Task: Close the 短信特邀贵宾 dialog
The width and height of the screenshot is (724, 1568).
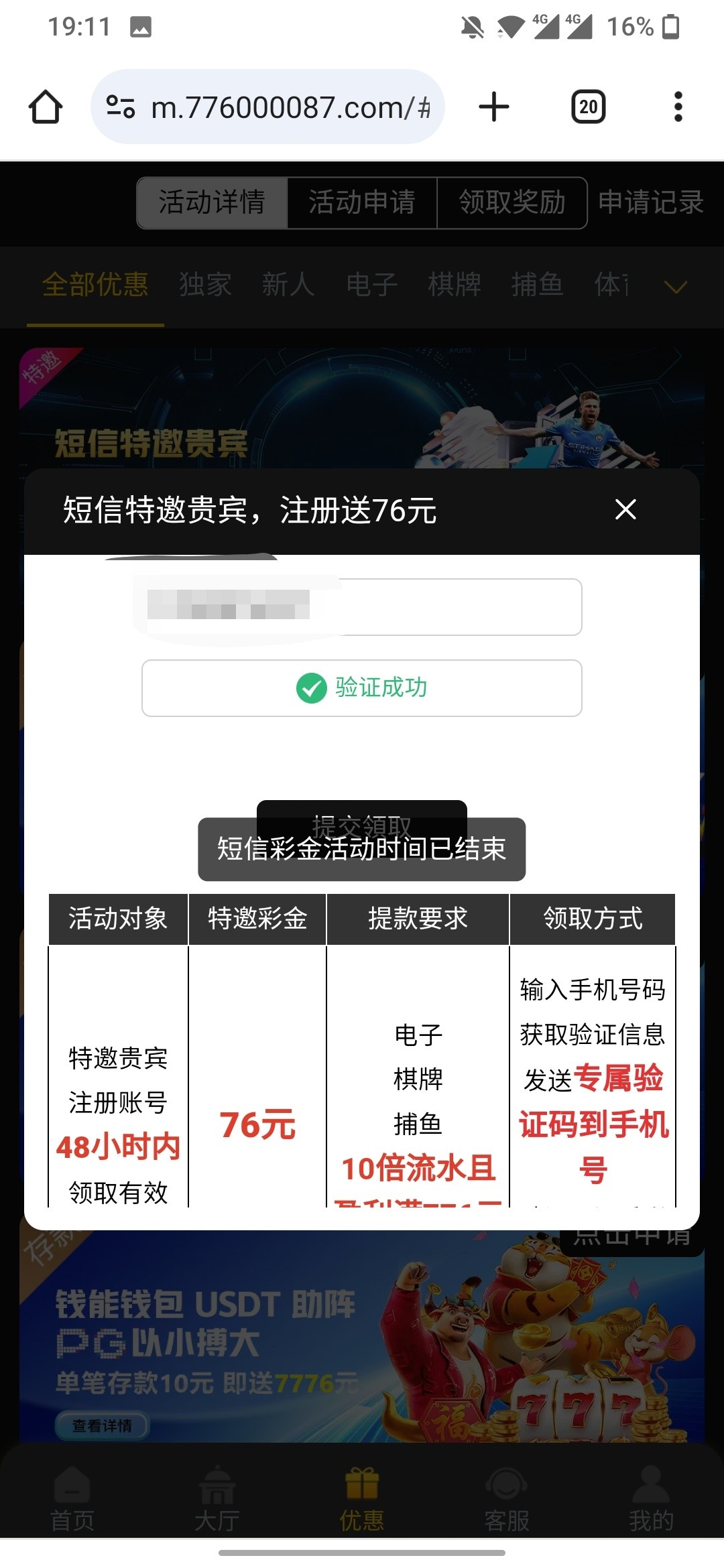Action: 625,510
